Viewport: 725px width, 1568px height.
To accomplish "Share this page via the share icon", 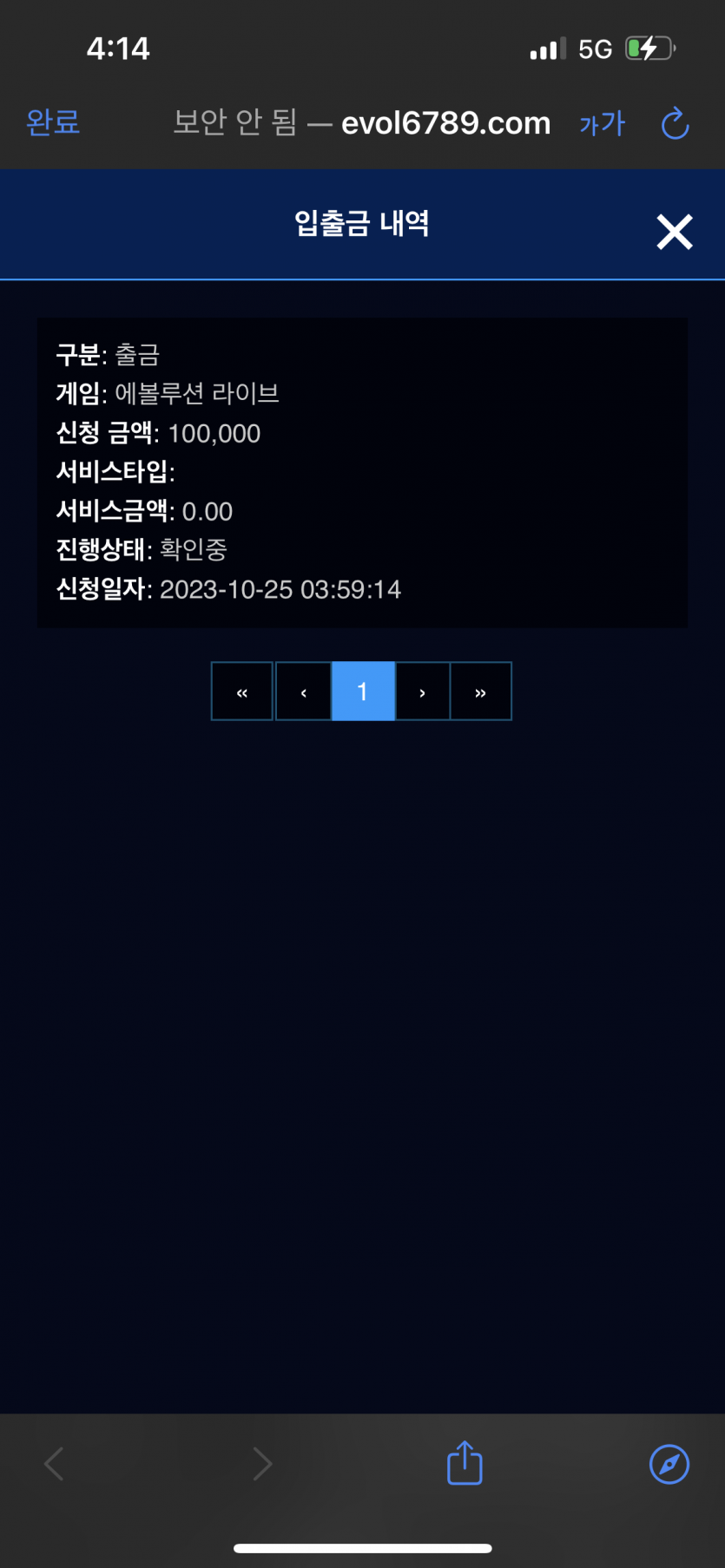I will [465, 1463].
